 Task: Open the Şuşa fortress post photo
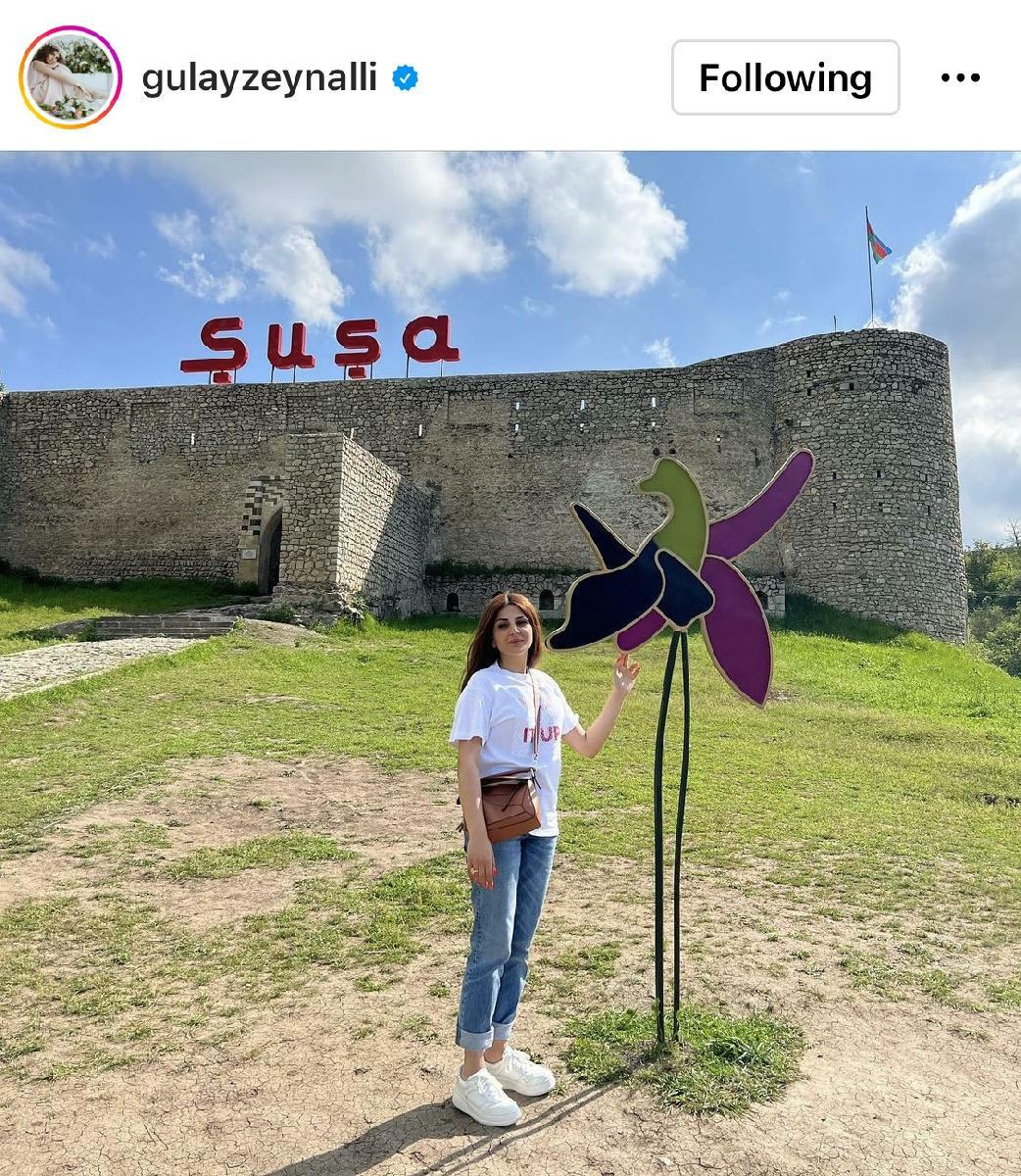[510, 662]
